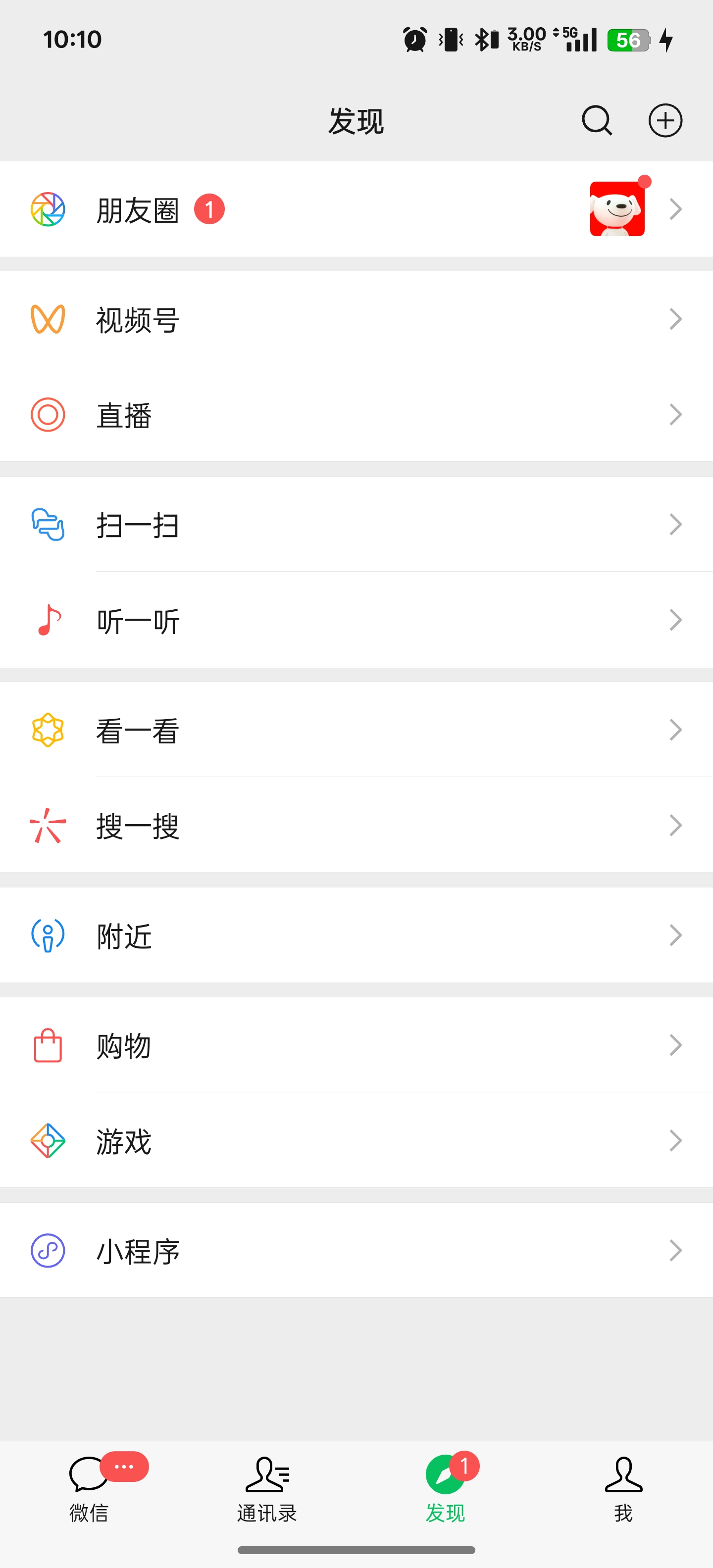Open 听一听 audio
Screen dimensions: 713x1568
click(138, 620)
